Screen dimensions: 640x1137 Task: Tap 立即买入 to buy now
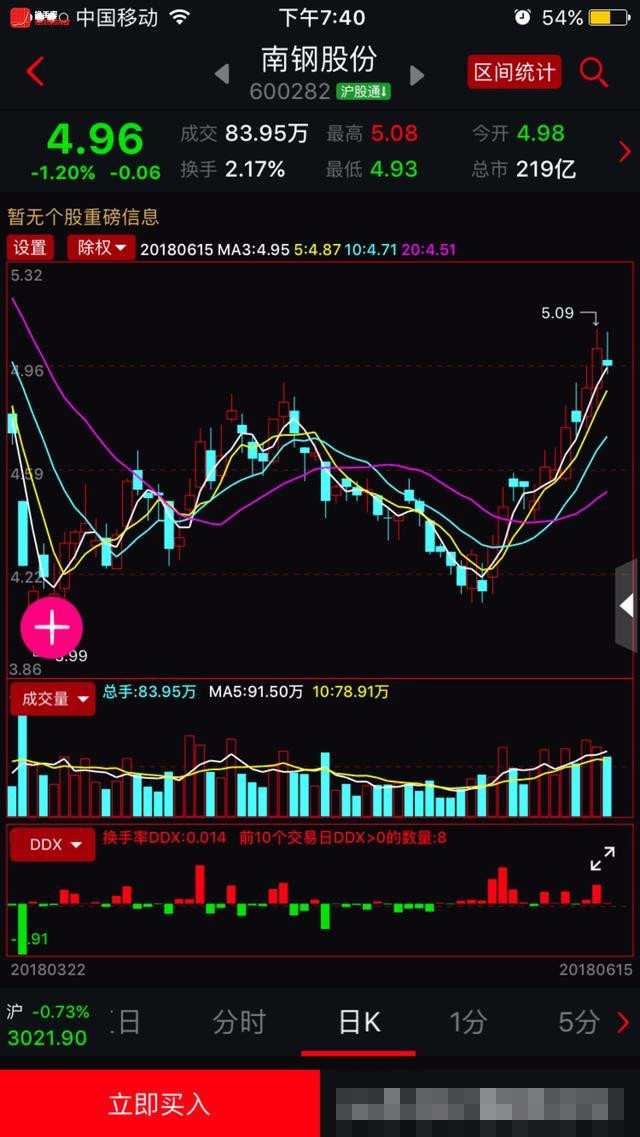[x=160, y=1104]
